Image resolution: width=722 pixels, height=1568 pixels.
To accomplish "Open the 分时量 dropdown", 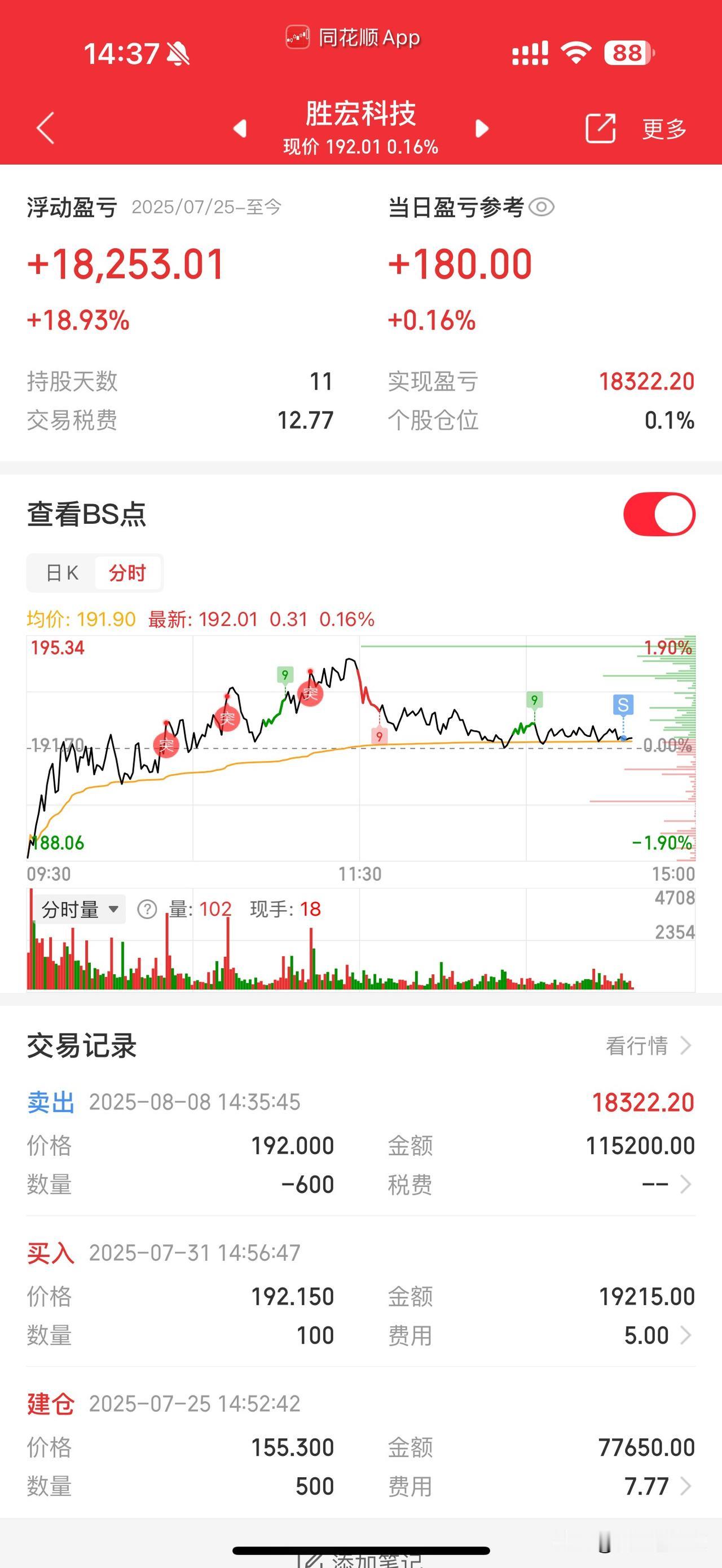I will pyautogui.click(x=80, y=909).
